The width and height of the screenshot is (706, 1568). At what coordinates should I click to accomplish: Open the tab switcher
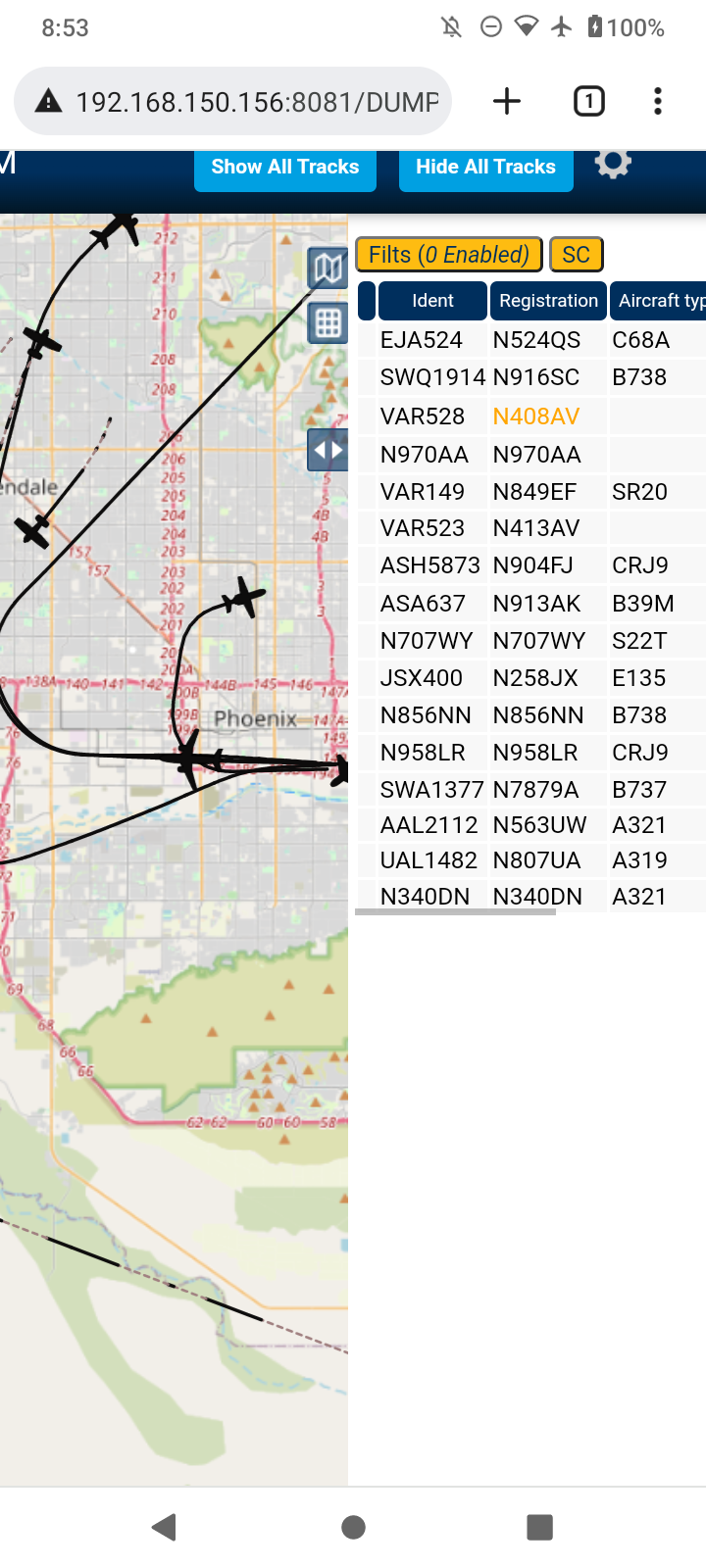click(x=588, y=101)
